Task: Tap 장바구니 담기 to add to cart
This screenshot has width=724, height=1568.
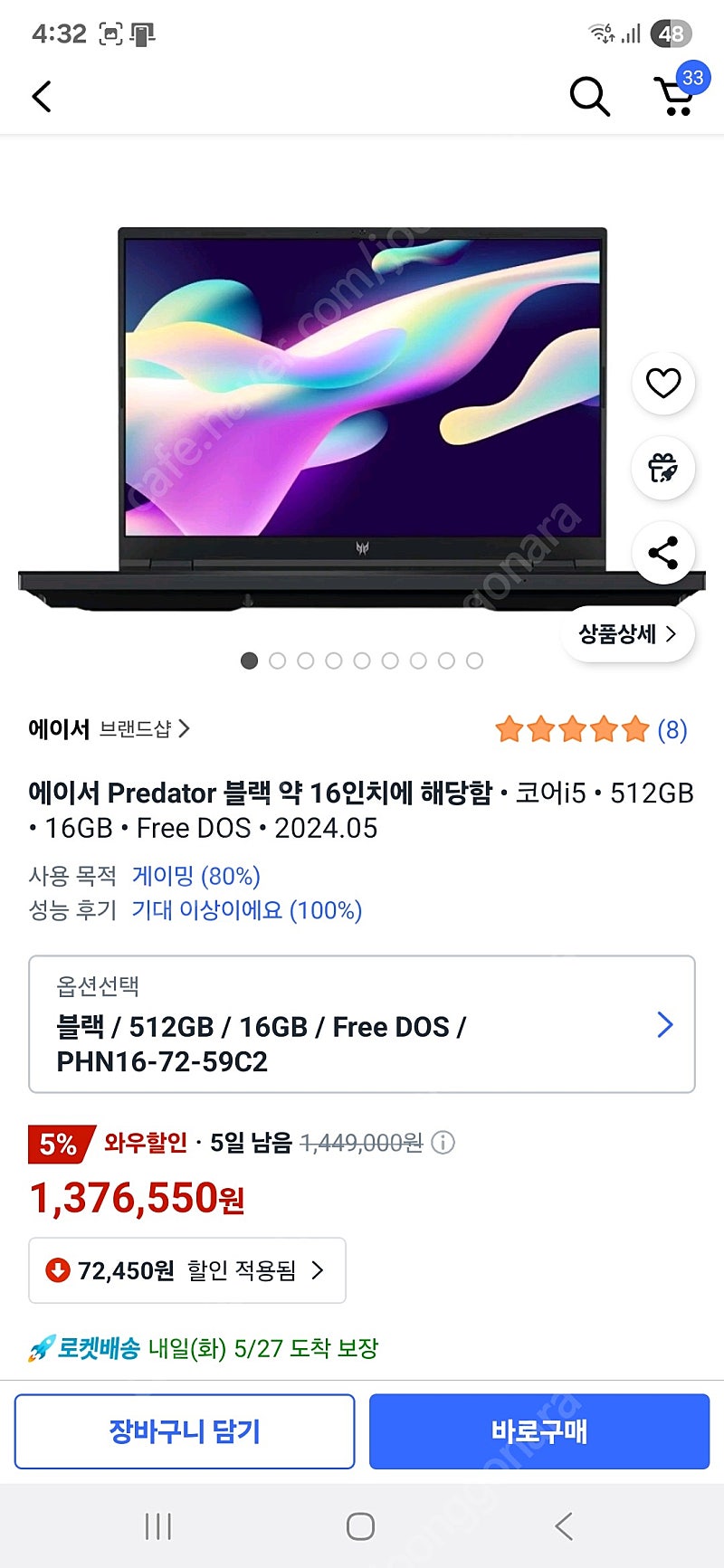Action: [185, 1431]
